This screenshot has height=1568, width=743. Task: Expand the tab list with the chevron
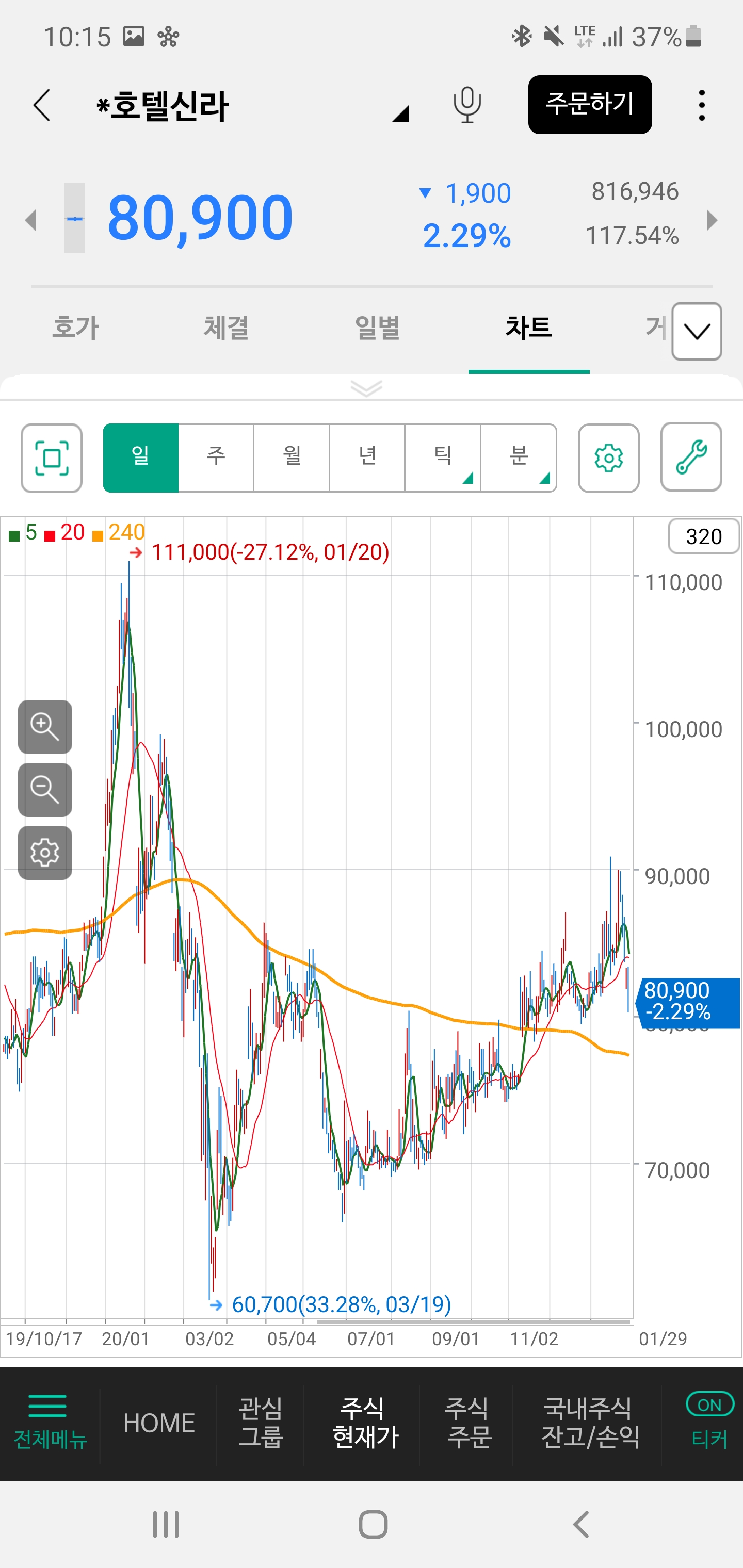pos(697,331)
